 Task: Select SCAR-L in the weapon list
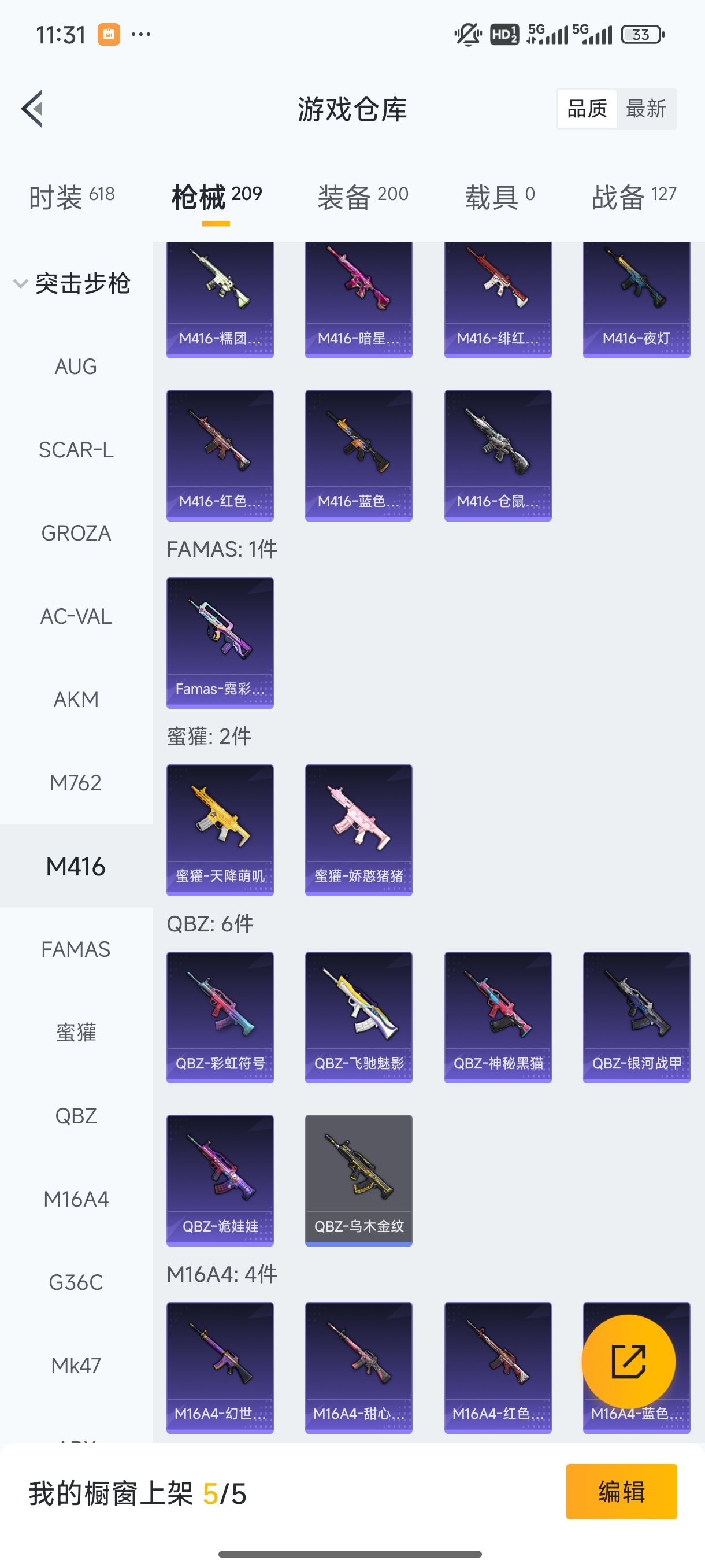pyautogui.click(x=76, y=450)
